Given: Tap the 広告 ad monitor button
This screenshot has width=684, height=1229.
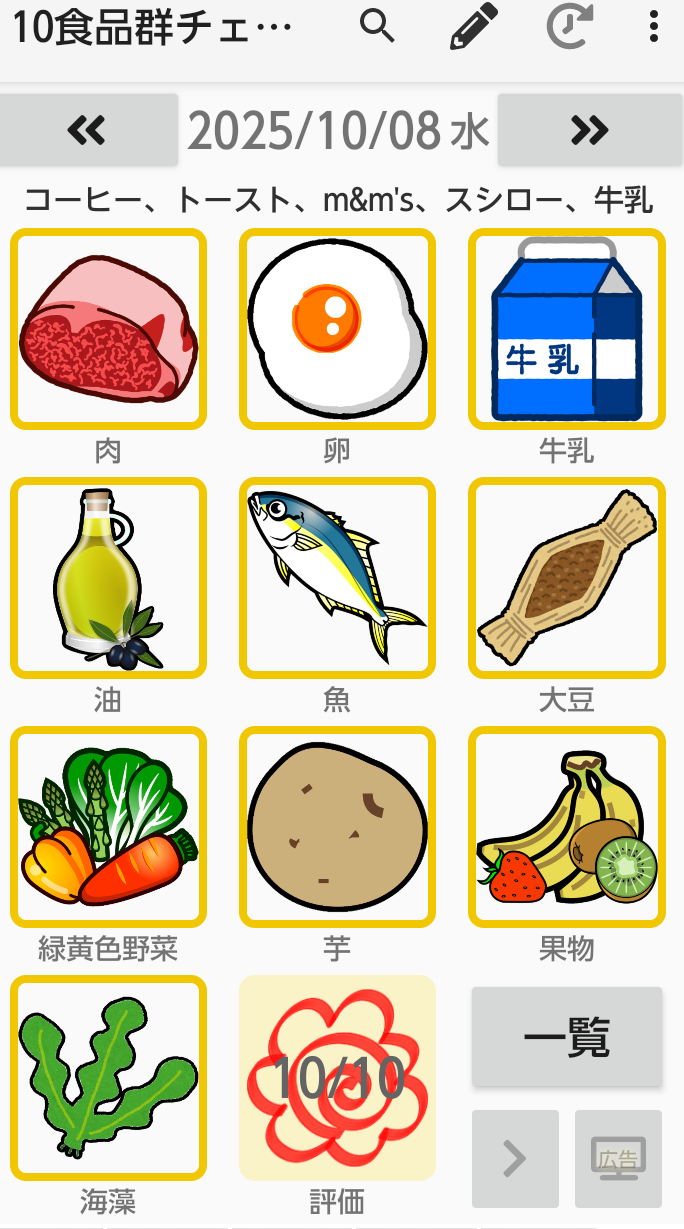Looking at the screenshot, I should [x=618, y=1158].
